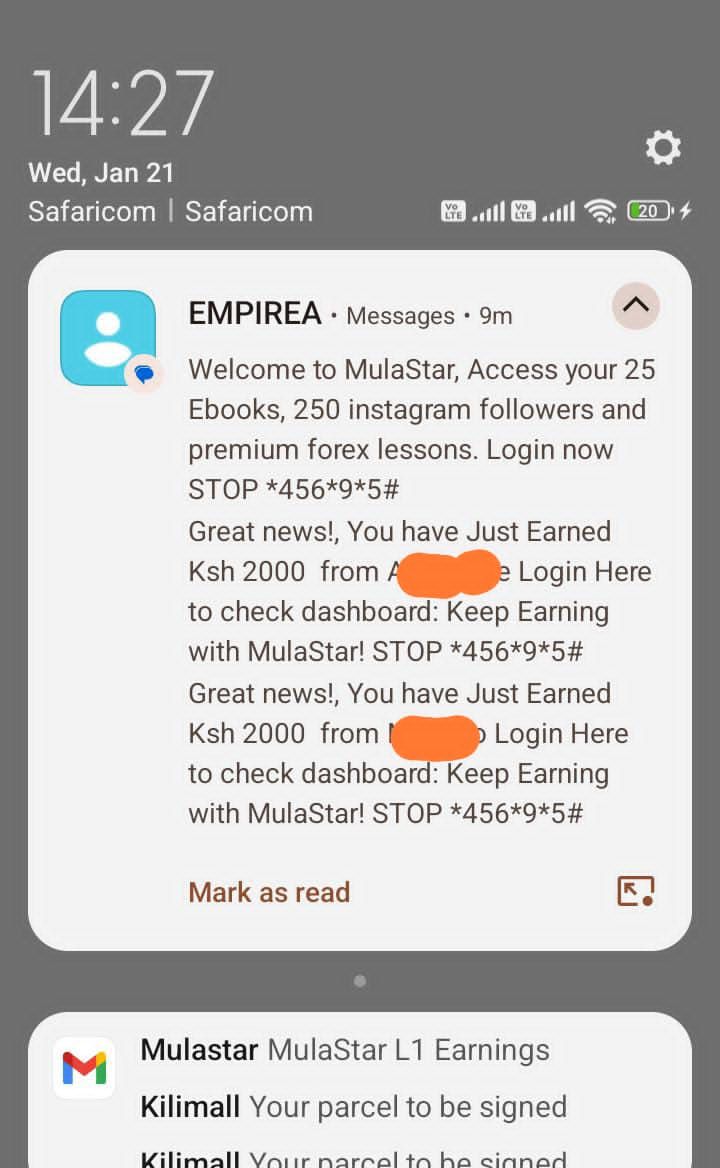The image size is (720, 1168).
Task: Tap the Wed, Jan 21 date label
Action: 104,172
